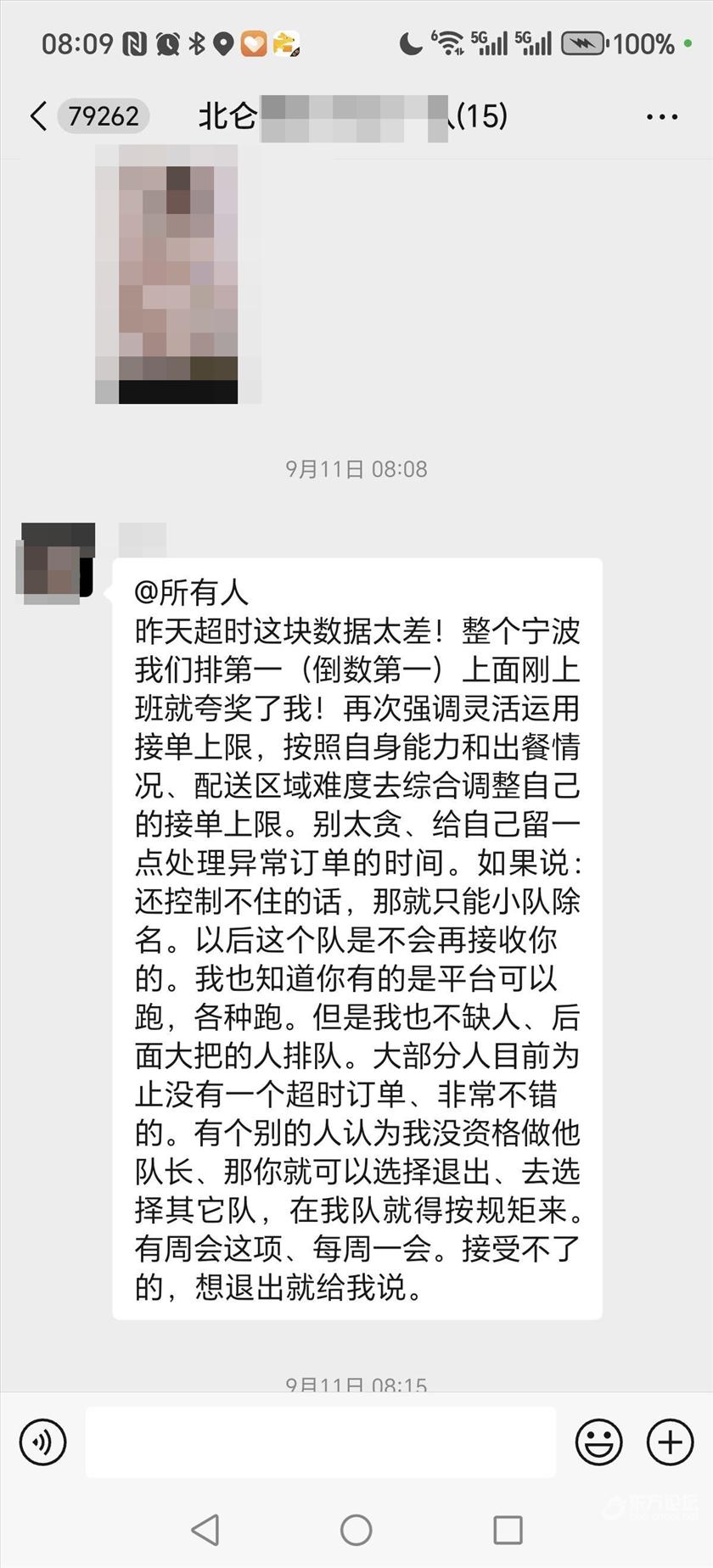Open the group chat overflow menu
The image size is (713, 1568).
(661, 117)
